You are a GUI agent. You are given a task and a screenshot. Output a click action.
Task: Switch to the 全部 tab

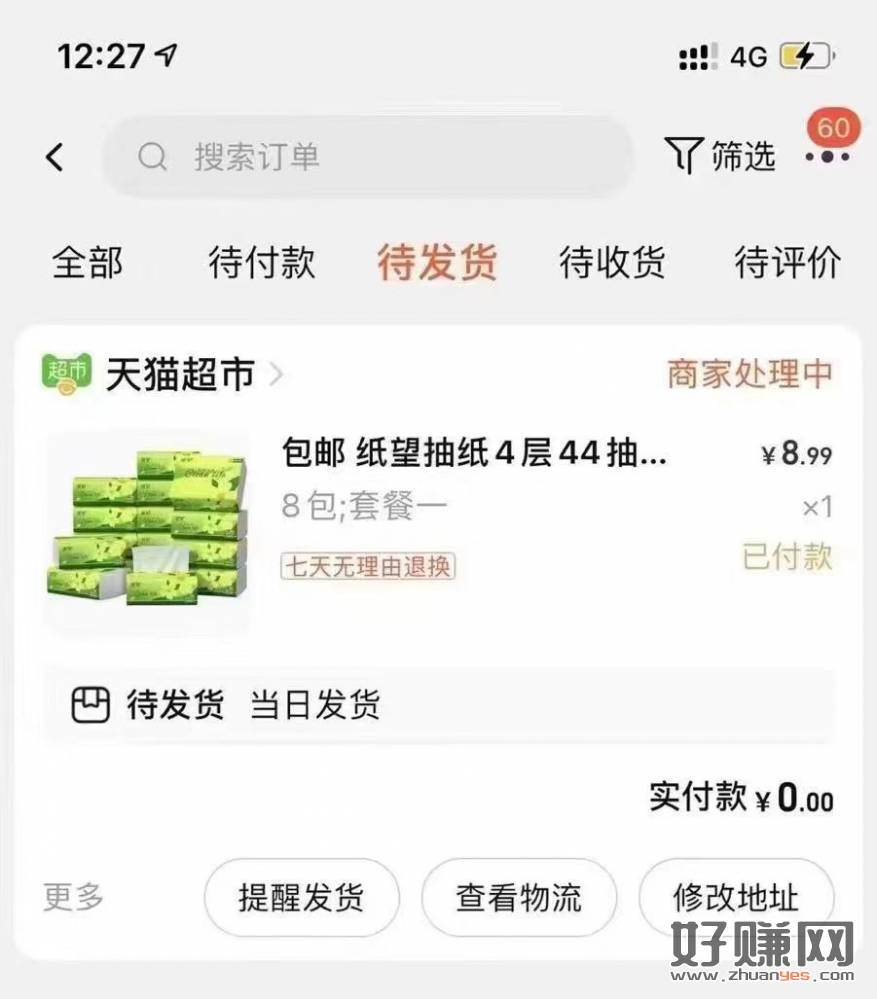pyautogui.click(x=88, y=263)
